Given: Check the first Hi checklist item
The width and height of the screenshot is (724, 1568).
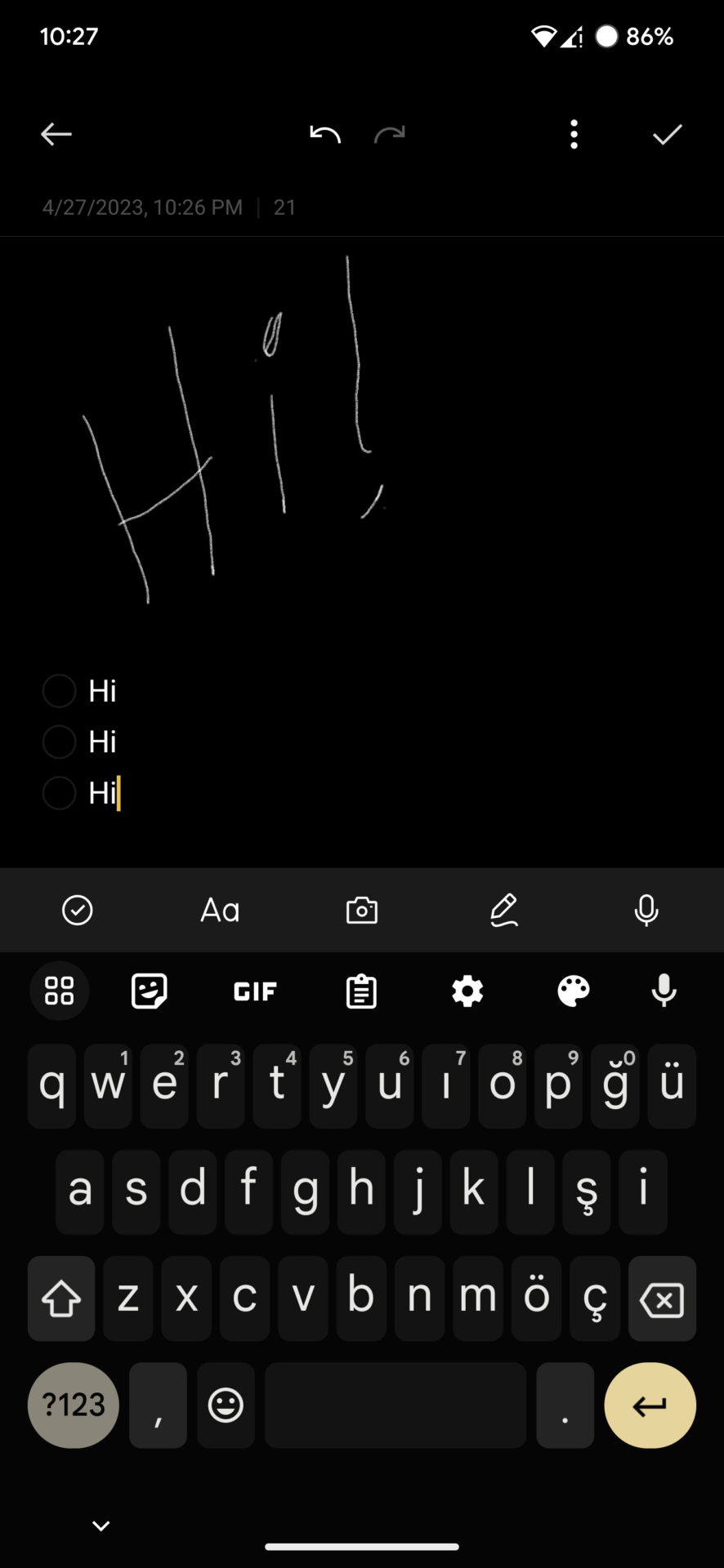Looking at the screenshot, I should click(x=59, y=691).
